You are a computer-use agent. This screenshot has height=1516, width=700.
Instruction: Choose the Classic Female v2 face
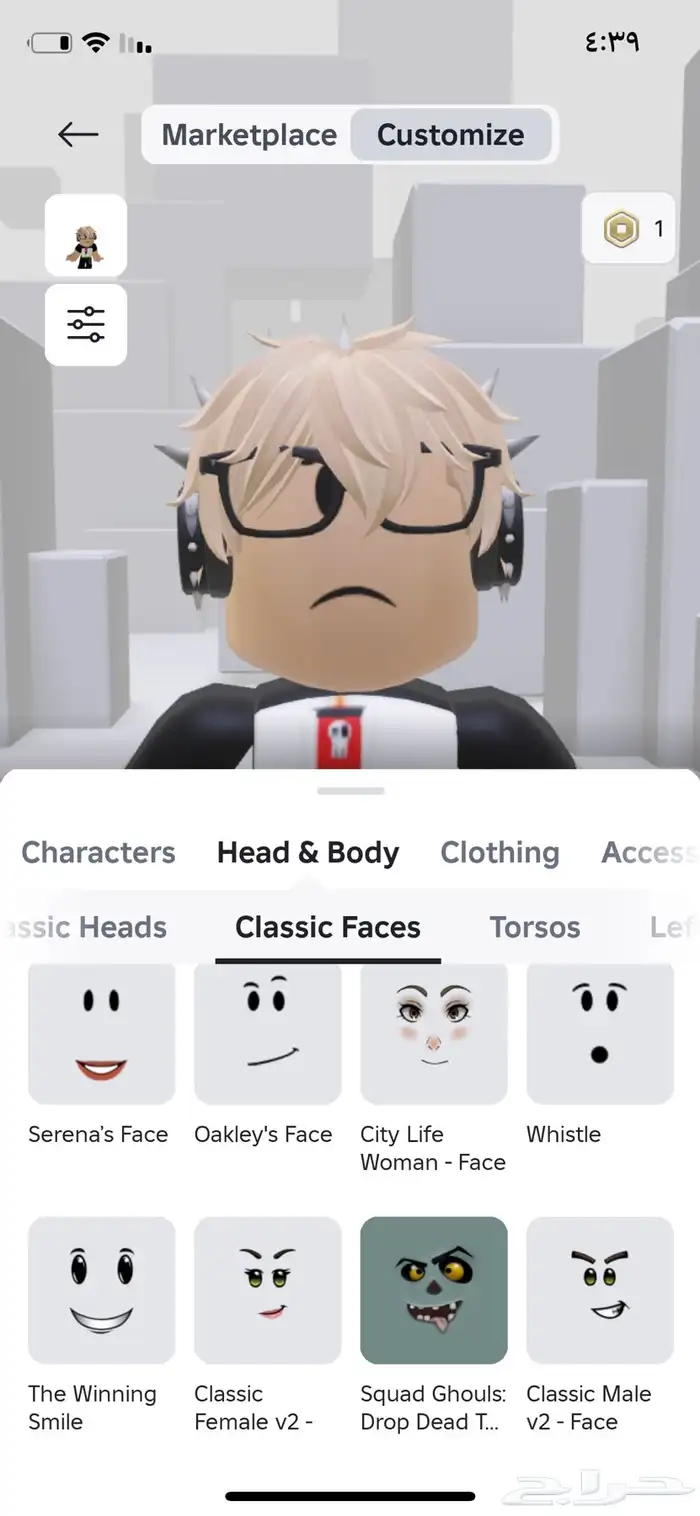(x=267, y=1290)
